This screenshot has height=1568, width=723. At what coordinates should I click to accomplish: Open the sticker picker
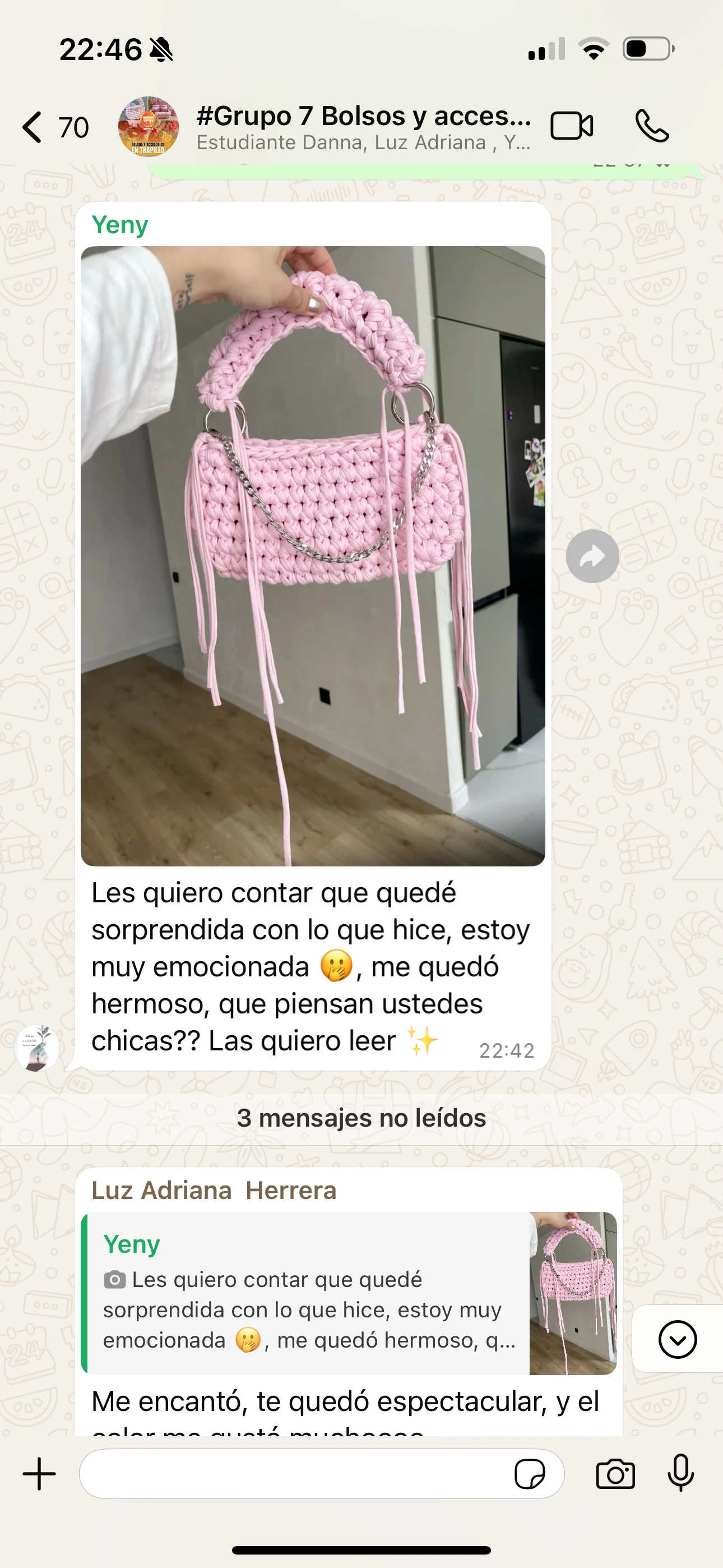click(530, 1474)
